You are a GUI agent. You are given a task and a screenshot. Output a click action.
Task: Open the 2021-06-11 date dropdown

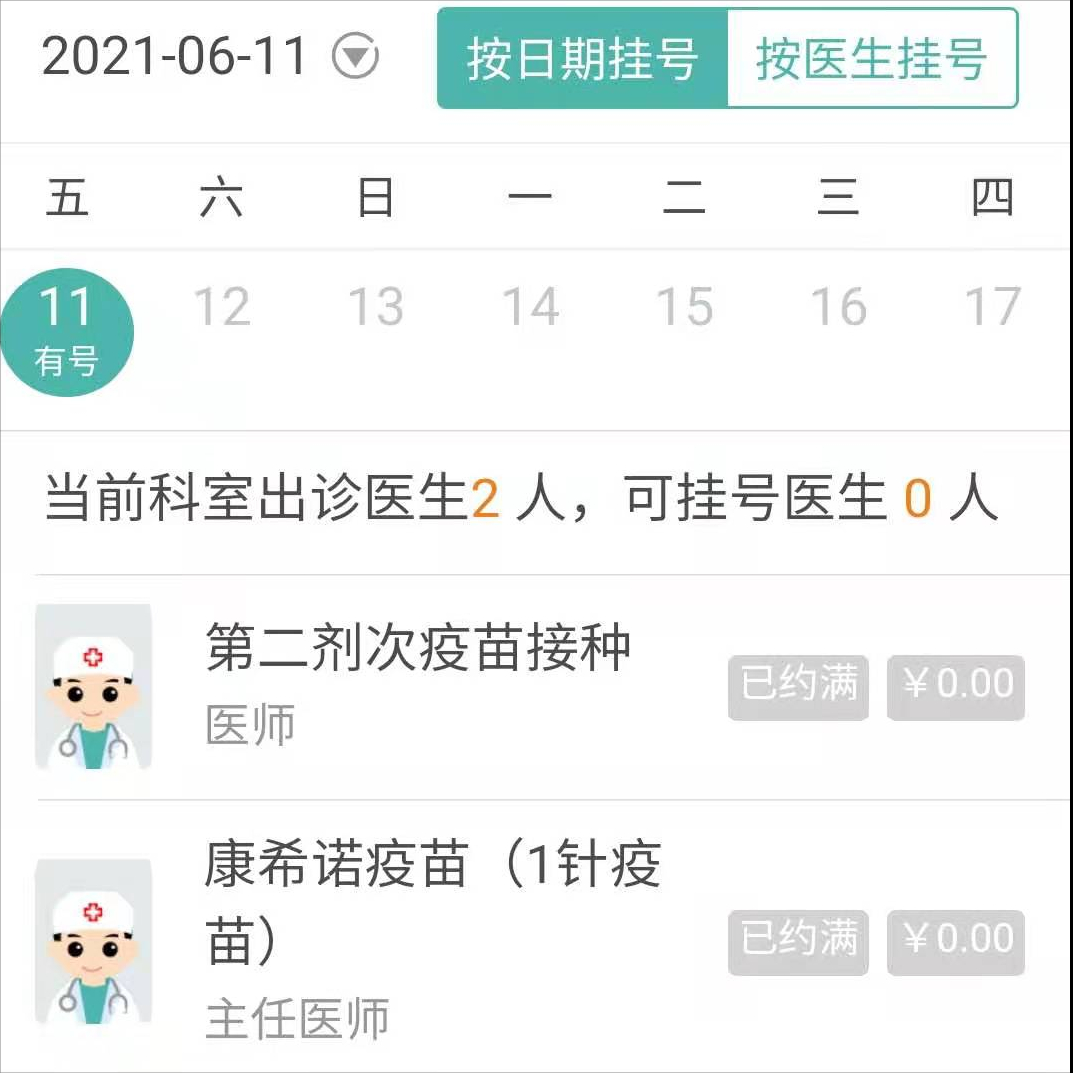[x=355, y=57]
